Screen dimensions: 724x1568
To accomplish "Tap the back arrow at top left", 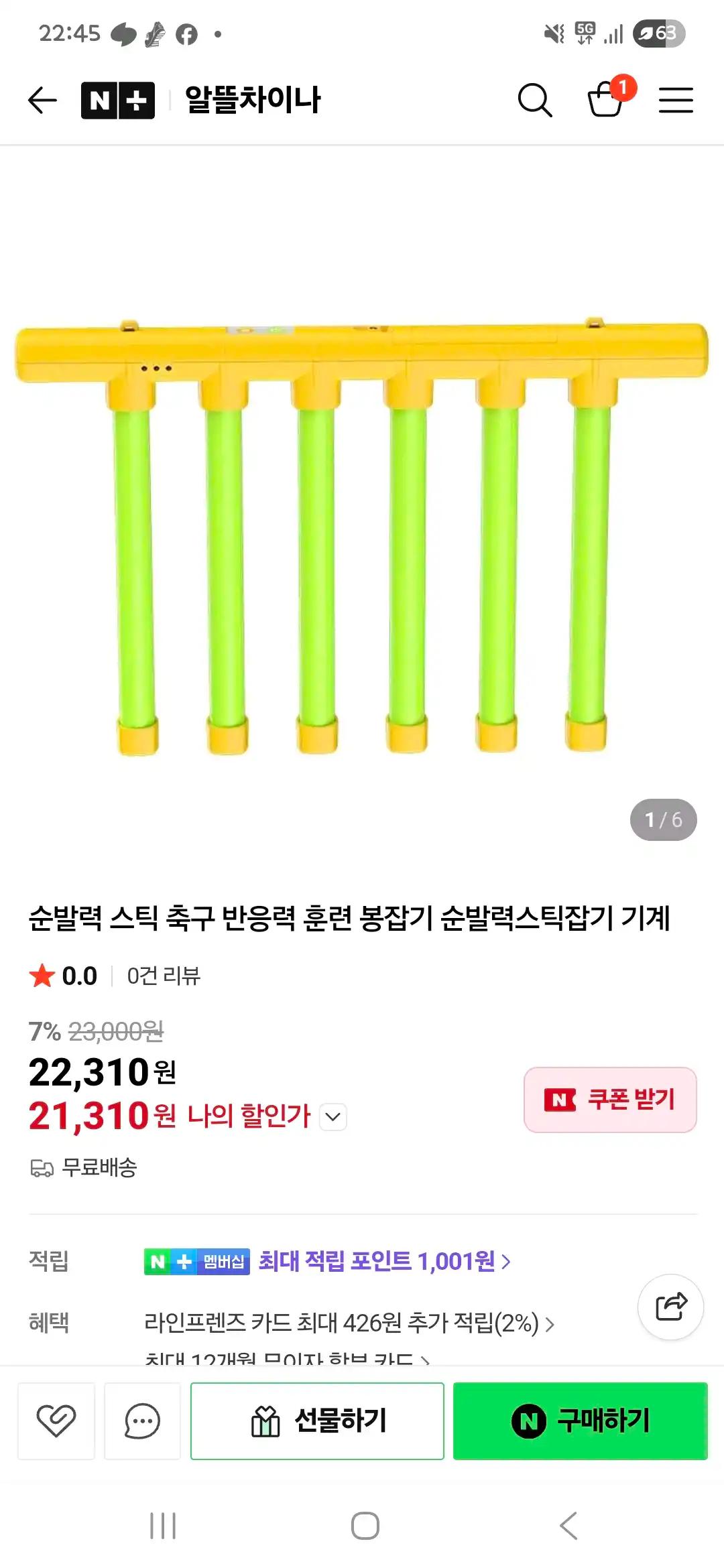I will click(42, 99).
